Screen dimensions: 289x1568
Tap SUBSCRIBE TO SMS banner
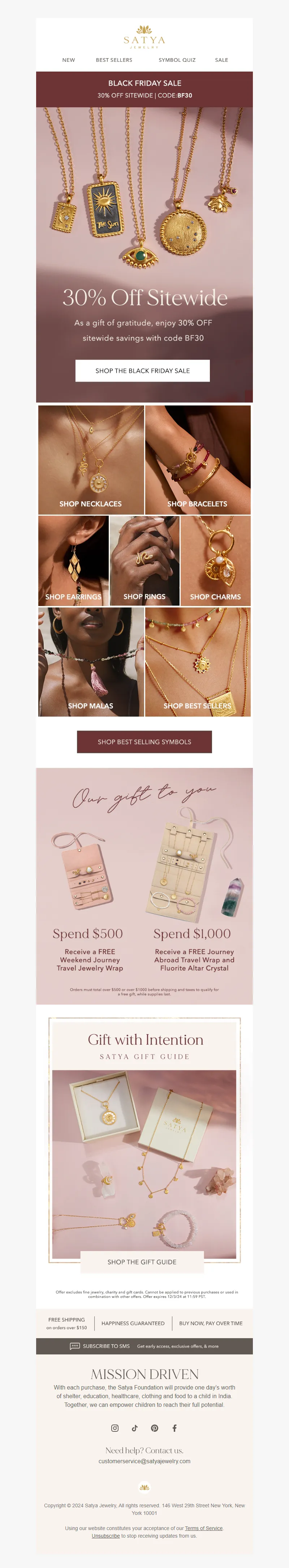[x=144, y=1346]
